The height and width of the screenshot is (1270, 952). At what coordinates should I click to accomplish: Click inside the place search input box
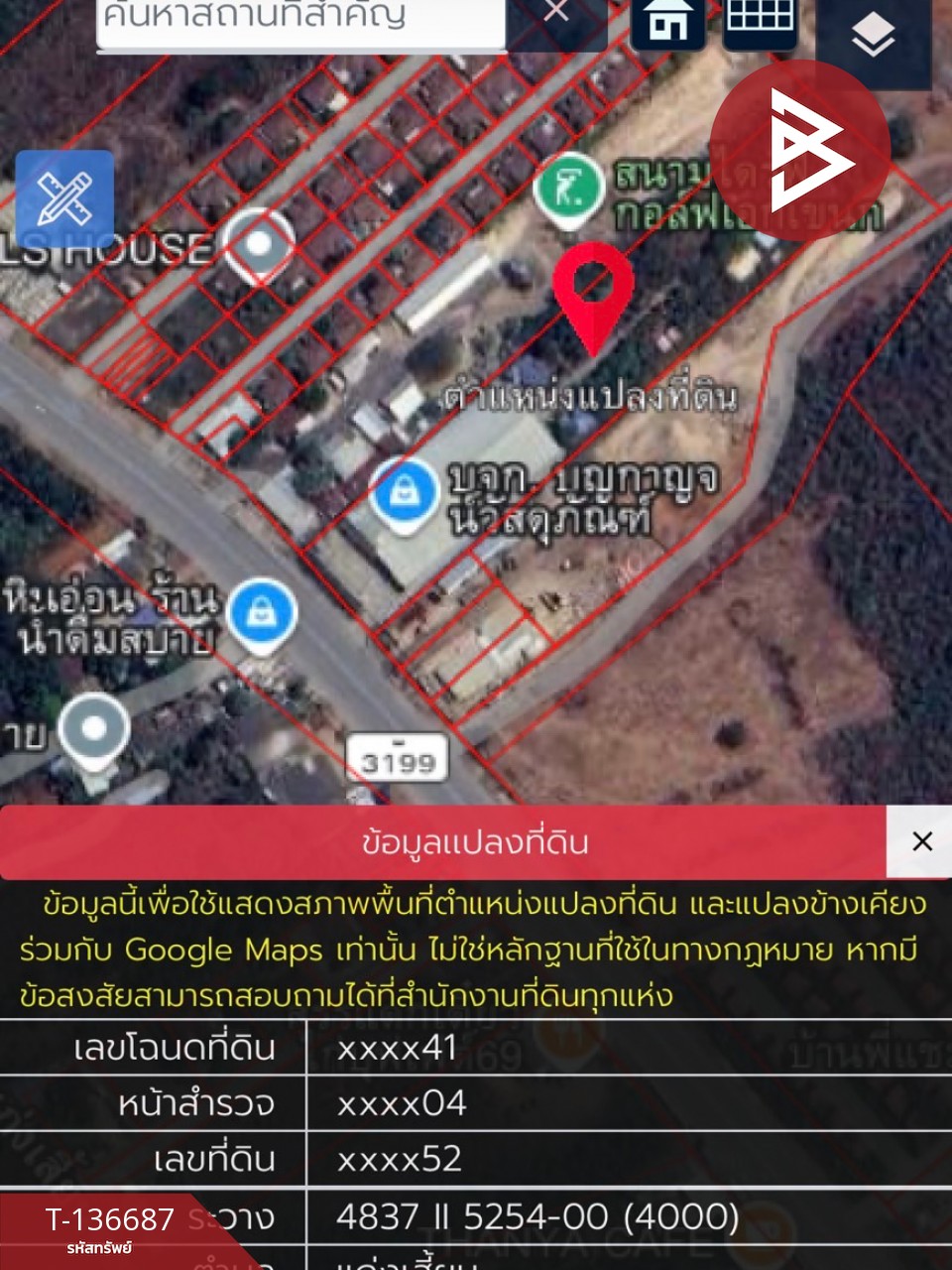point(297,14)
